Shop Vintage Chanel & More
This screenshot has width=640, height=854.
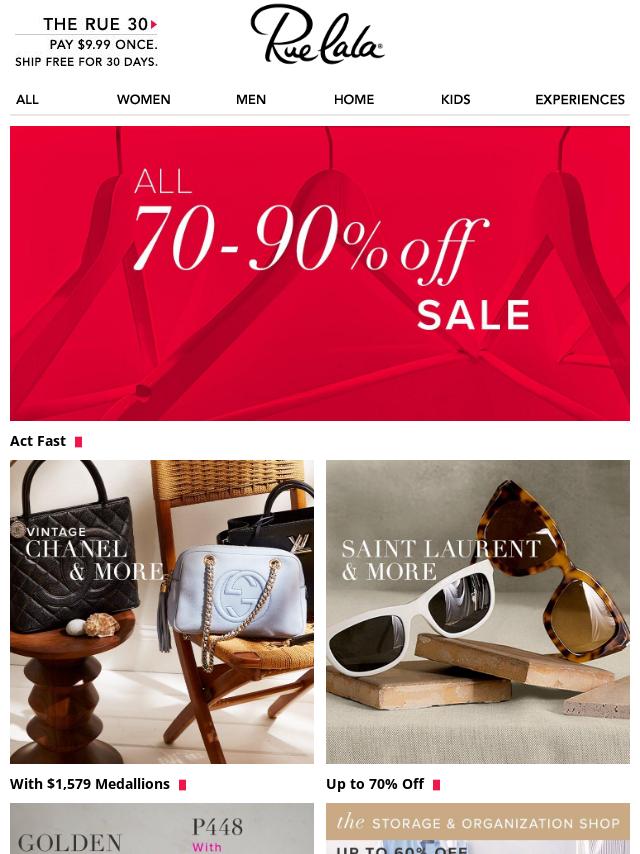(x=162, y=611)
